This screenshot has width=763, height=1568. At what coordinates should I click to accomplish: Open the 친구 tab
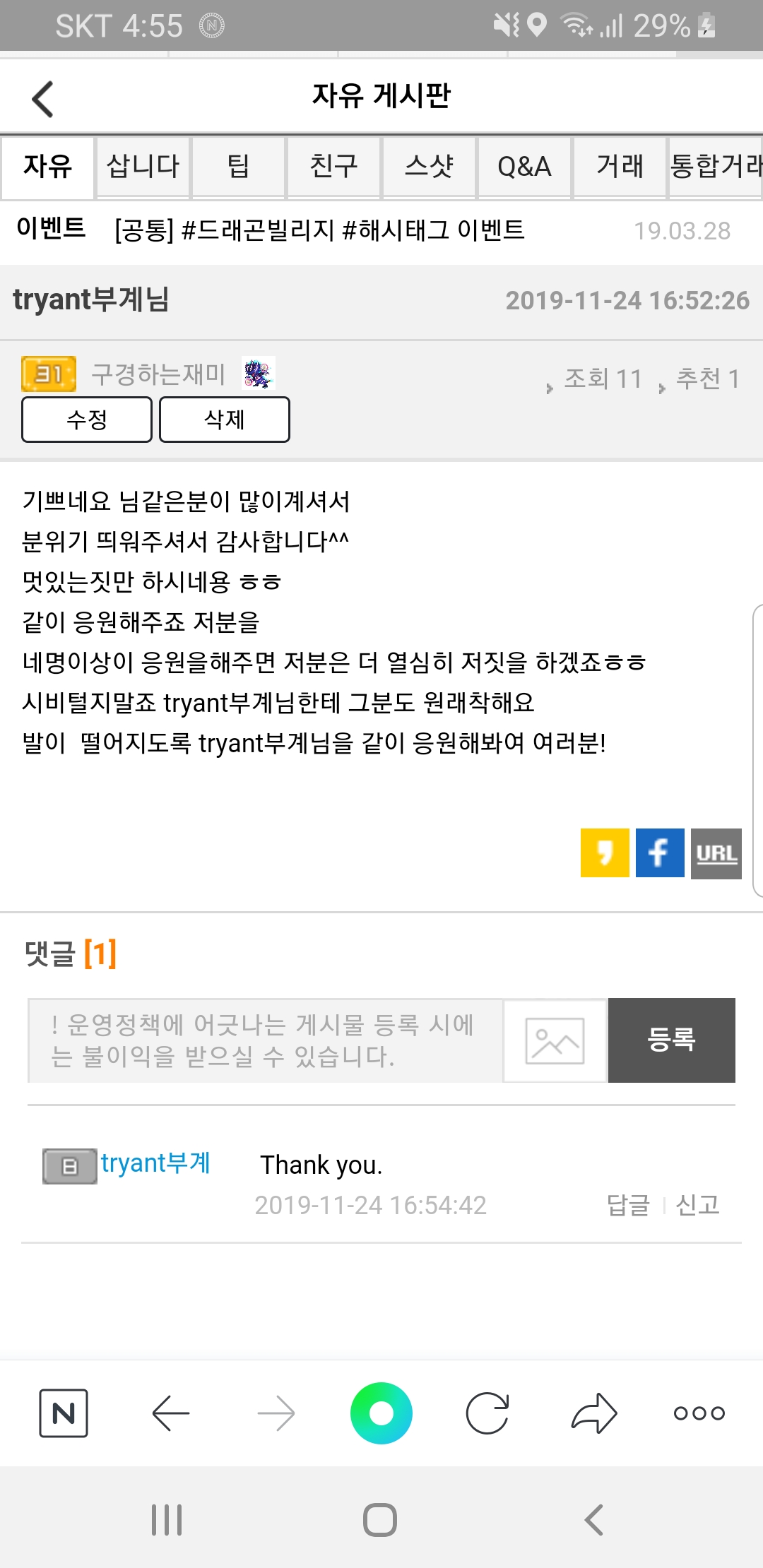click(x=333, y=167)
